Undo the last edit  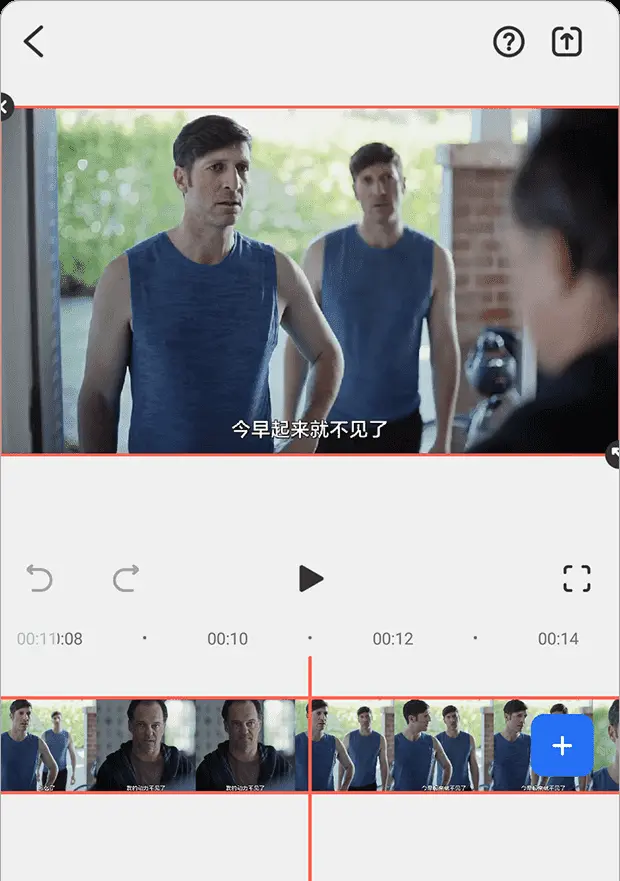39,578
